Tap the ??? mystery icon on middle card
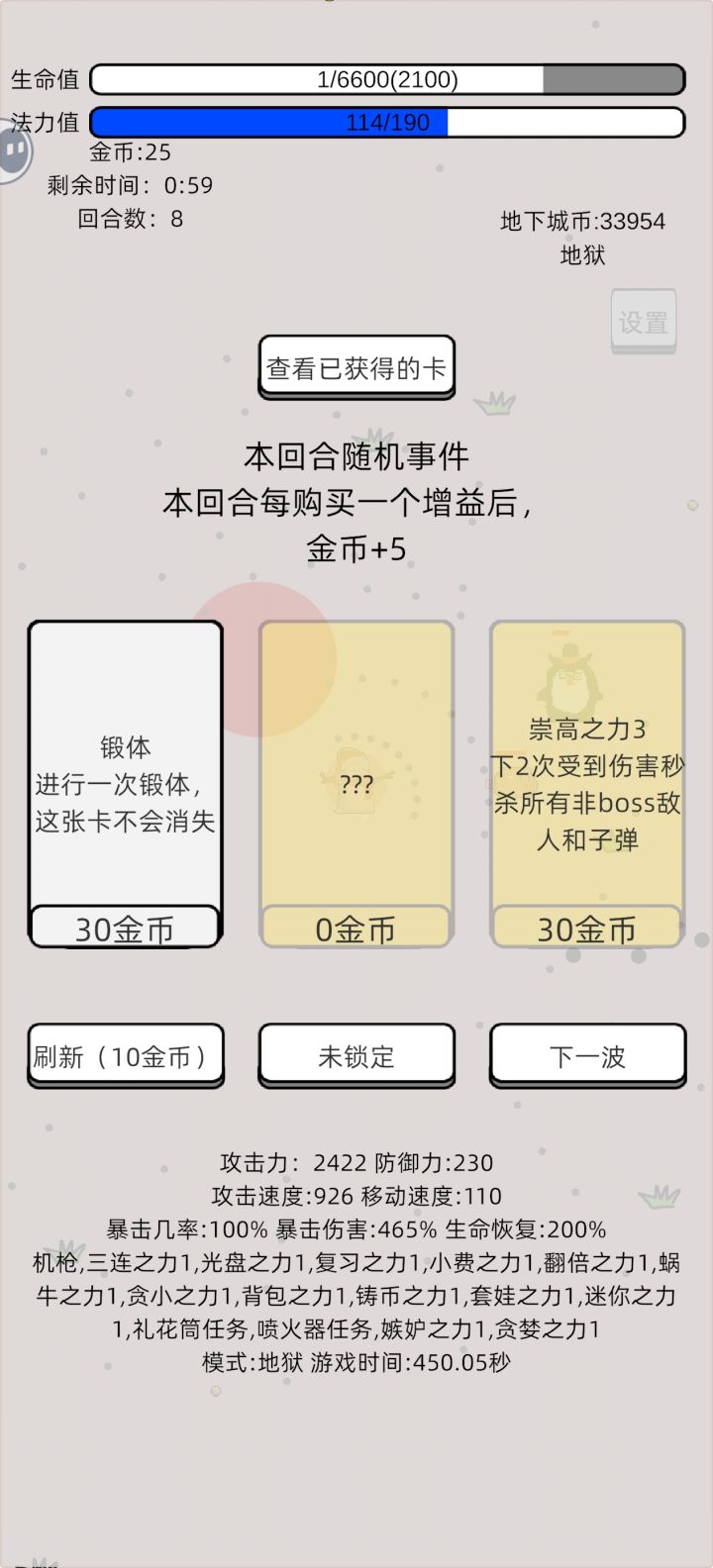Screen dimensions: 713x1568 (355, 785)
